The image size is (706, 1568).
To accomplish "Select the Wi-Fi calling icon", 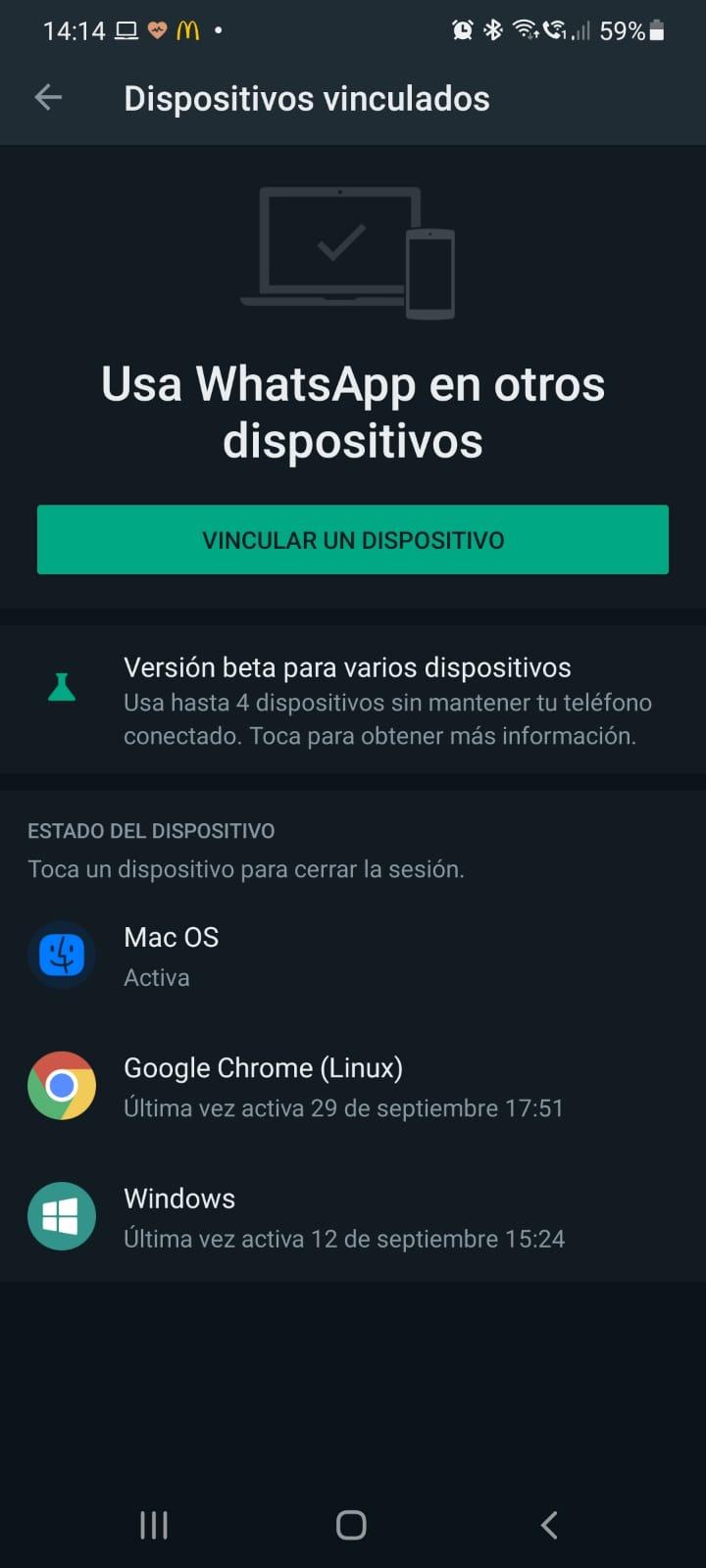I will [559, 30].
